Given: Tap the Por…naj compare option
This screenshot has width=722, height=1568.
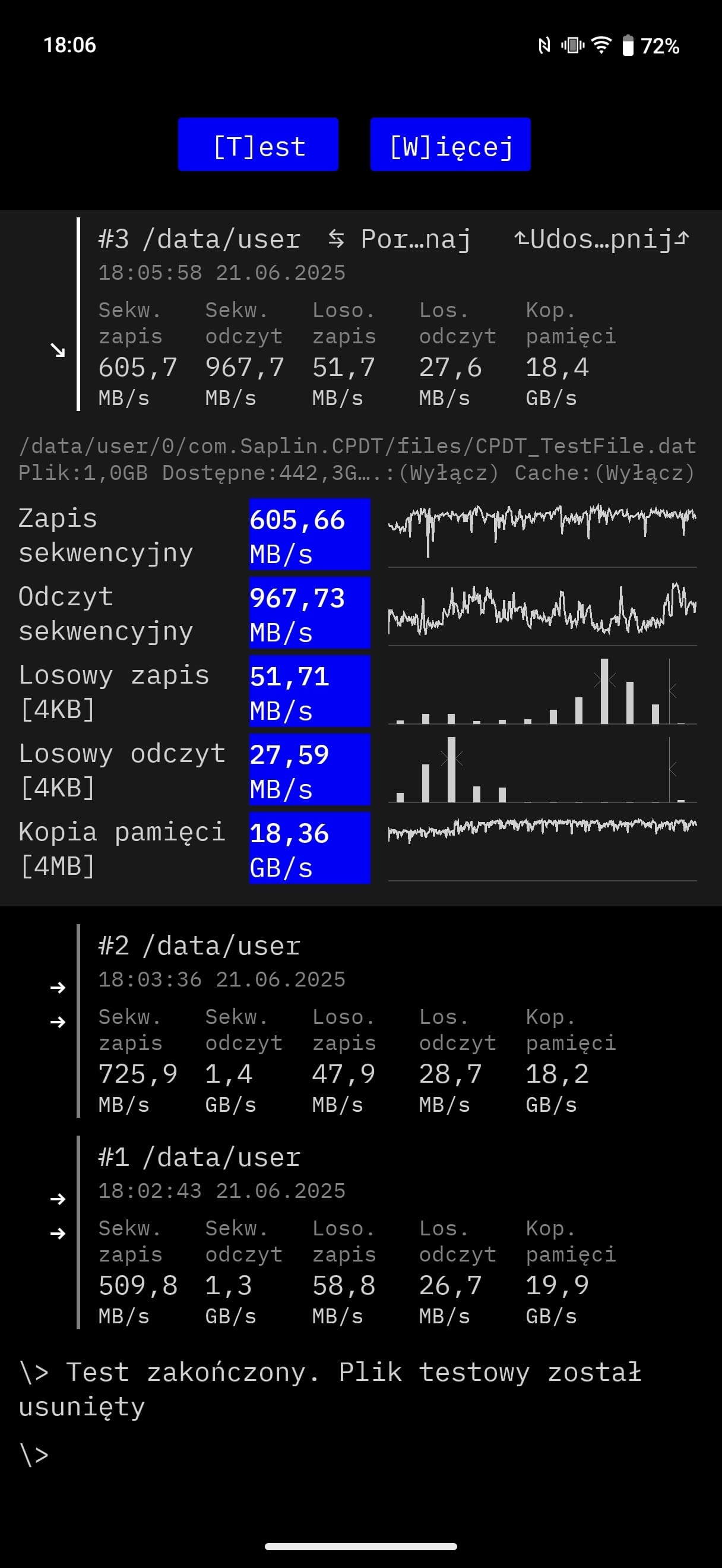Looking at the screenshot, I should [x=400, y=239].
